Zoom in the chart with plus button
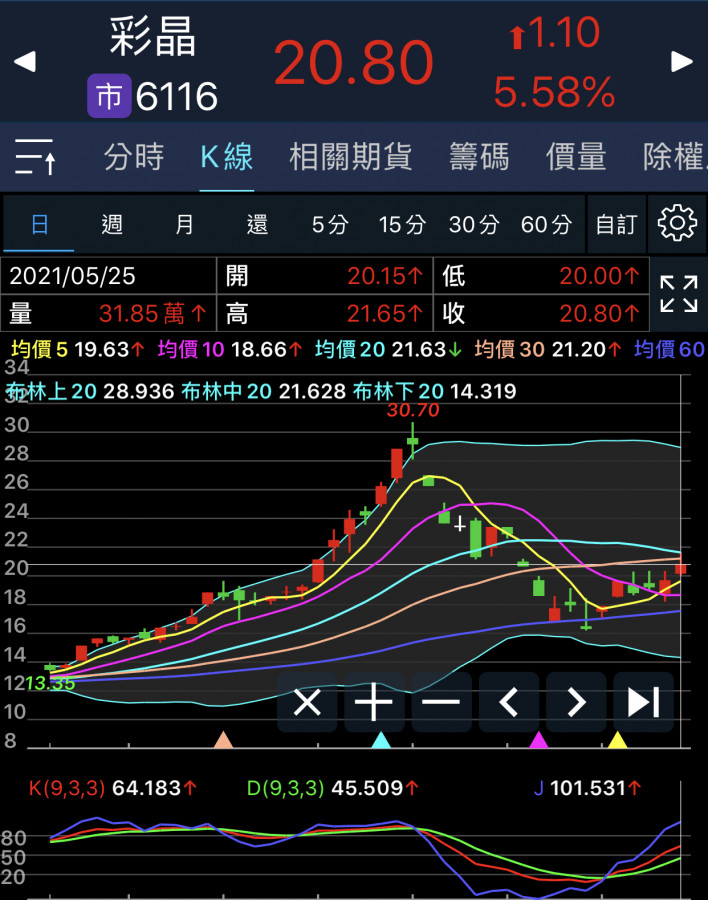The width and height of the screenshot is (708, 900). 374,702
